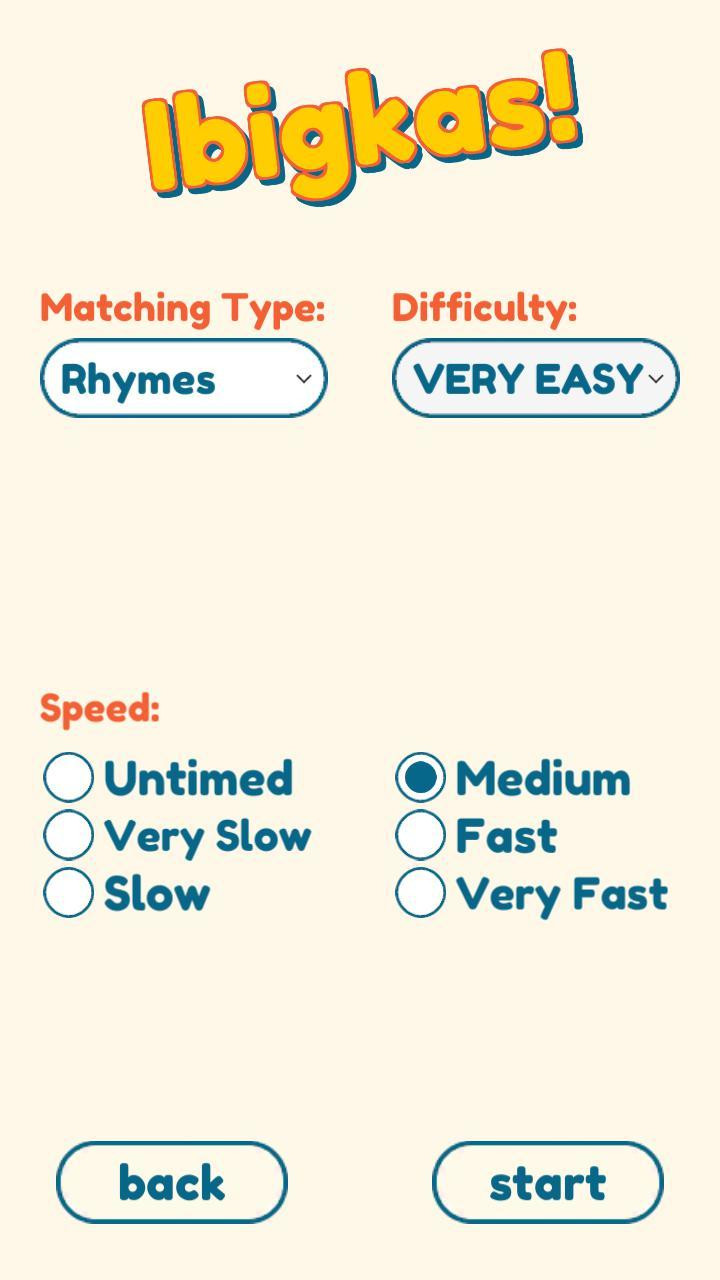
Task: Start the game with the start button
Action: pyautogui.click(x=548, y=1182)
